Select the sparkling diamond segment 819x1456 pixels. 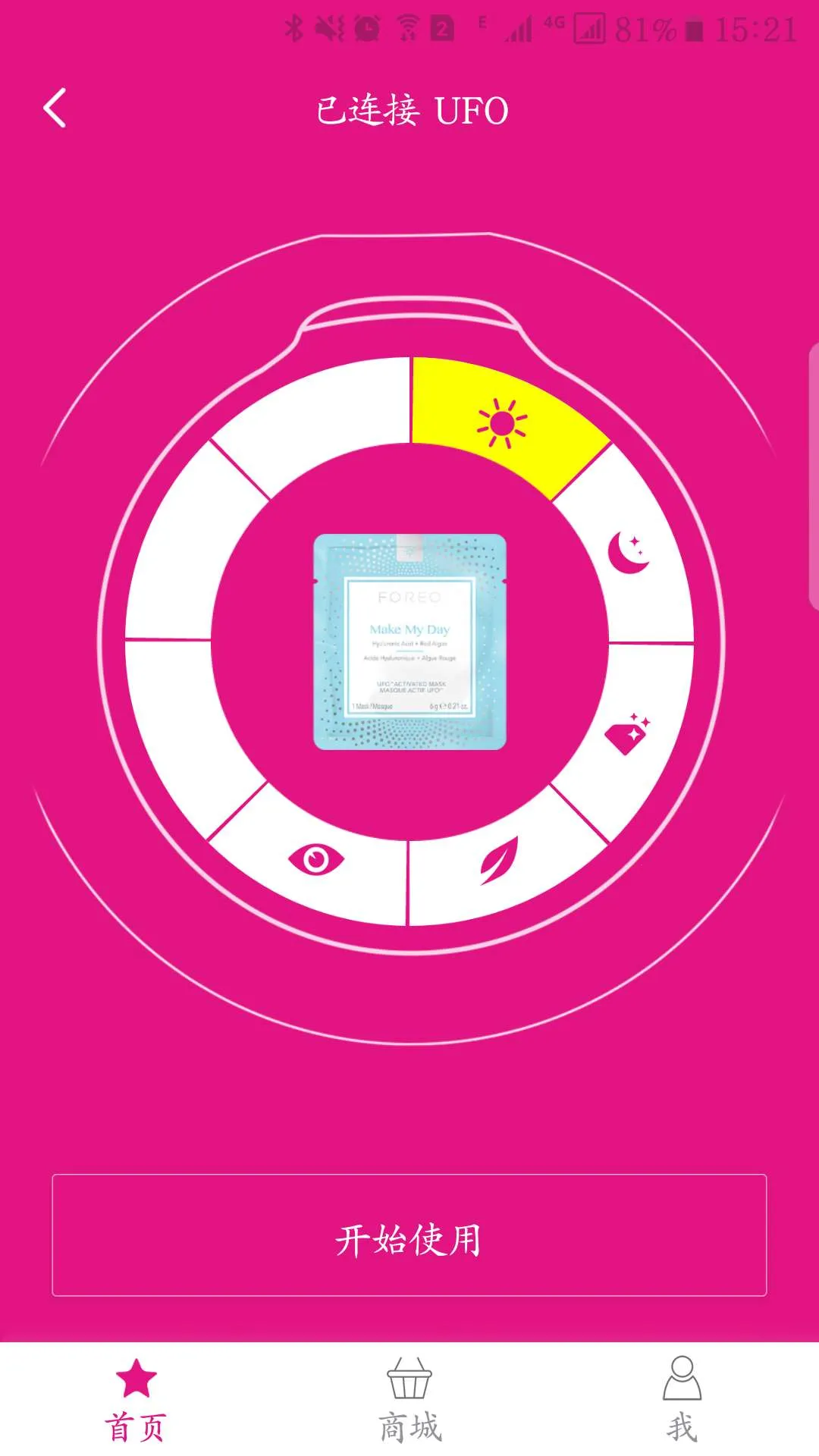click(628, 734)
